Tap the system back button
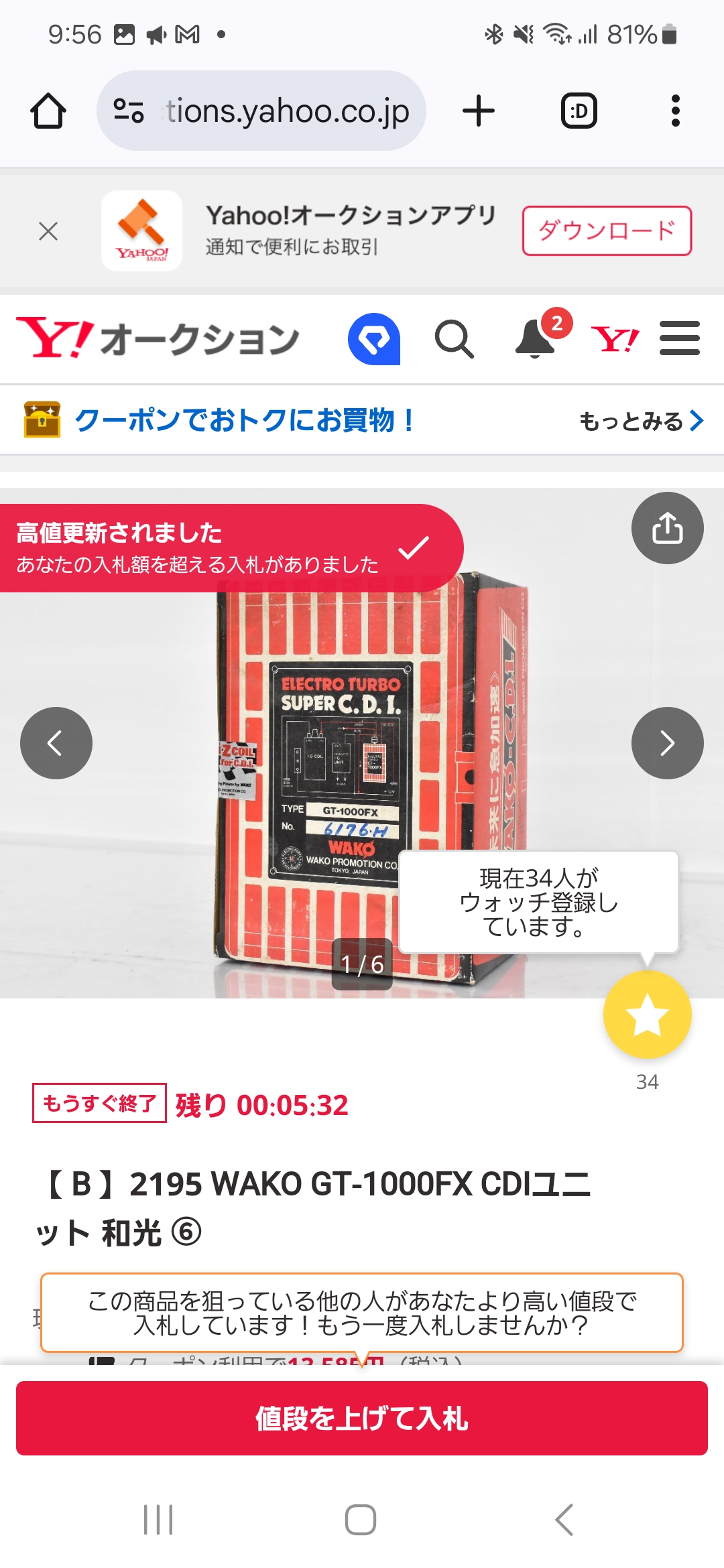 pyautogui.click(x=564, y=1519)
